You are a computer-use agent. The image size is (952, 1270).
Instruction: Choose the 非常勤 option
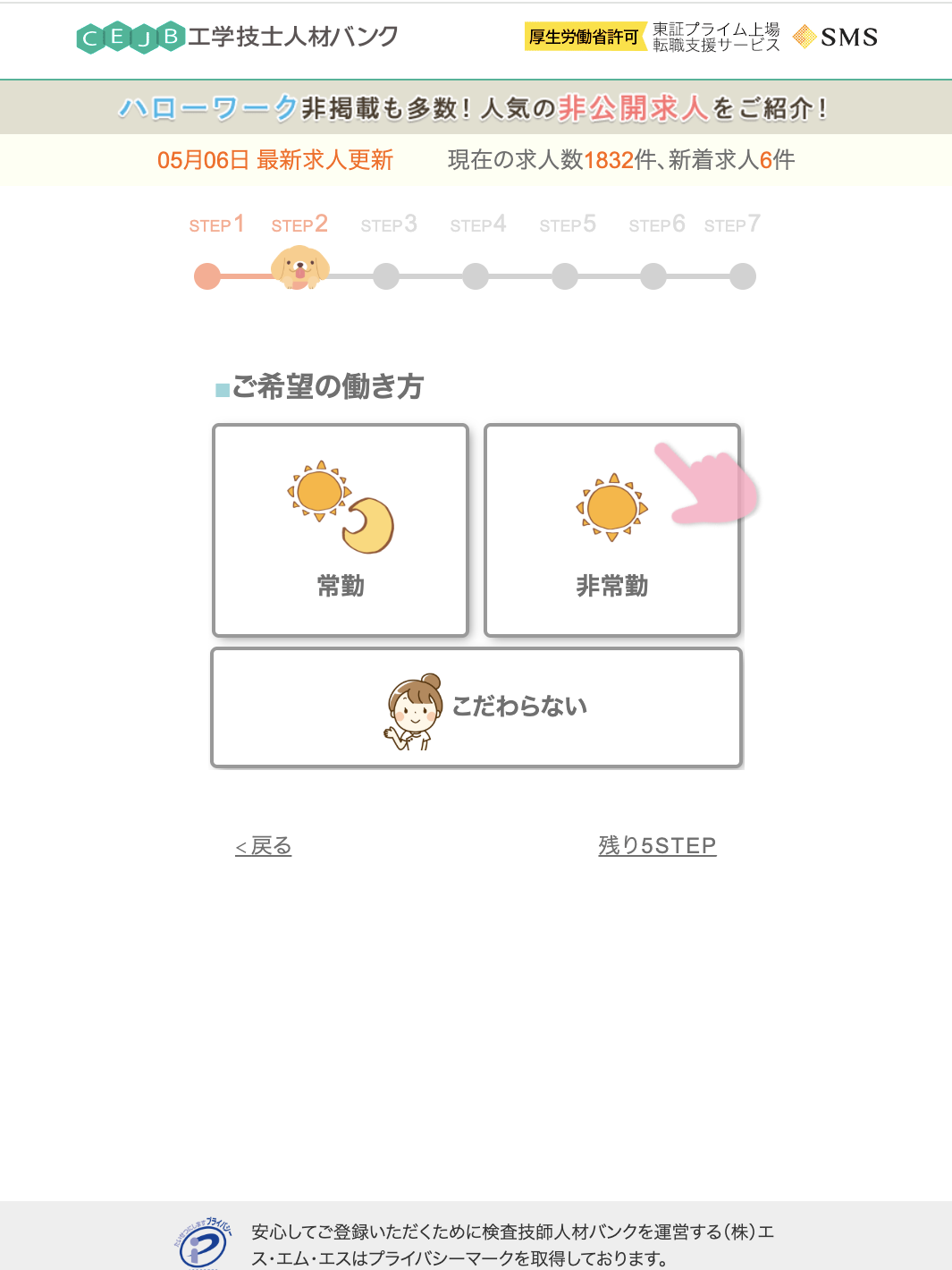click(x=612, y=530)
